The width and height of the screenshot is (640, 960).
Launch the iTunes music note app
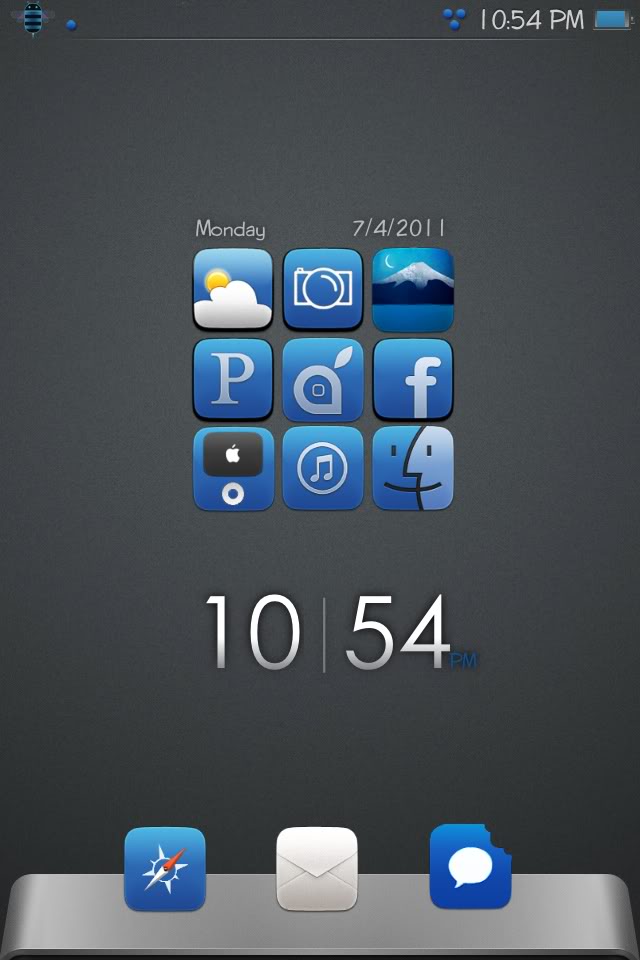click(322, 468)
